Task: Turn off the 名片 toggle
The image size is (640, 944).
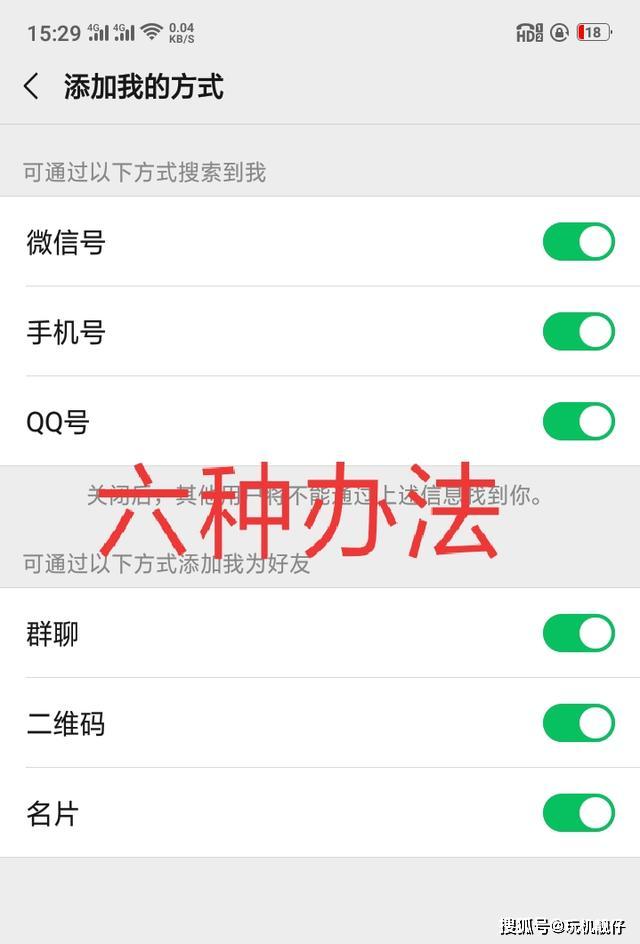Action: pyautogui.click(x=578, y=813)
